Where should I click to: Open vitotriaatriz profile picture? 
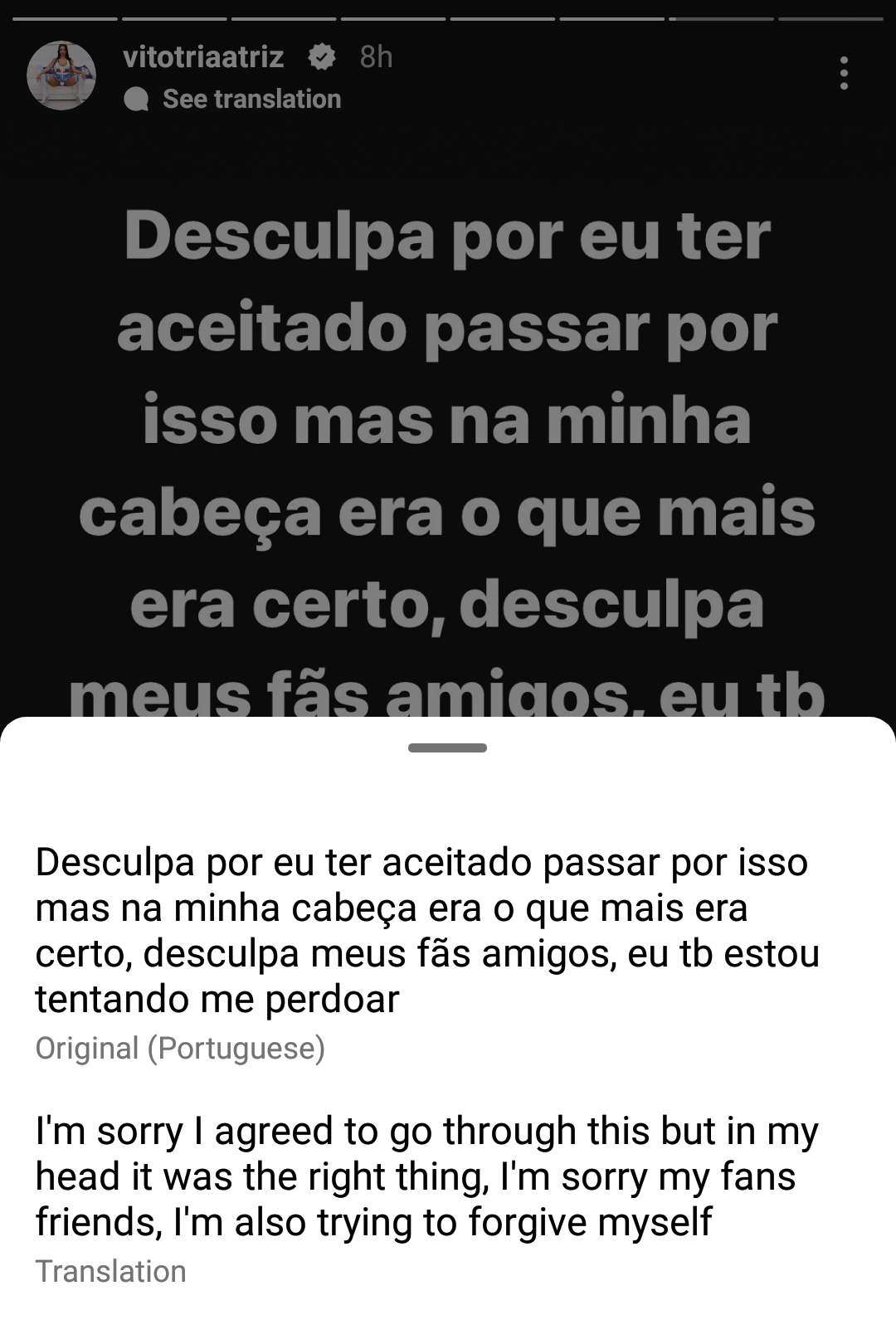pos(61,75)
